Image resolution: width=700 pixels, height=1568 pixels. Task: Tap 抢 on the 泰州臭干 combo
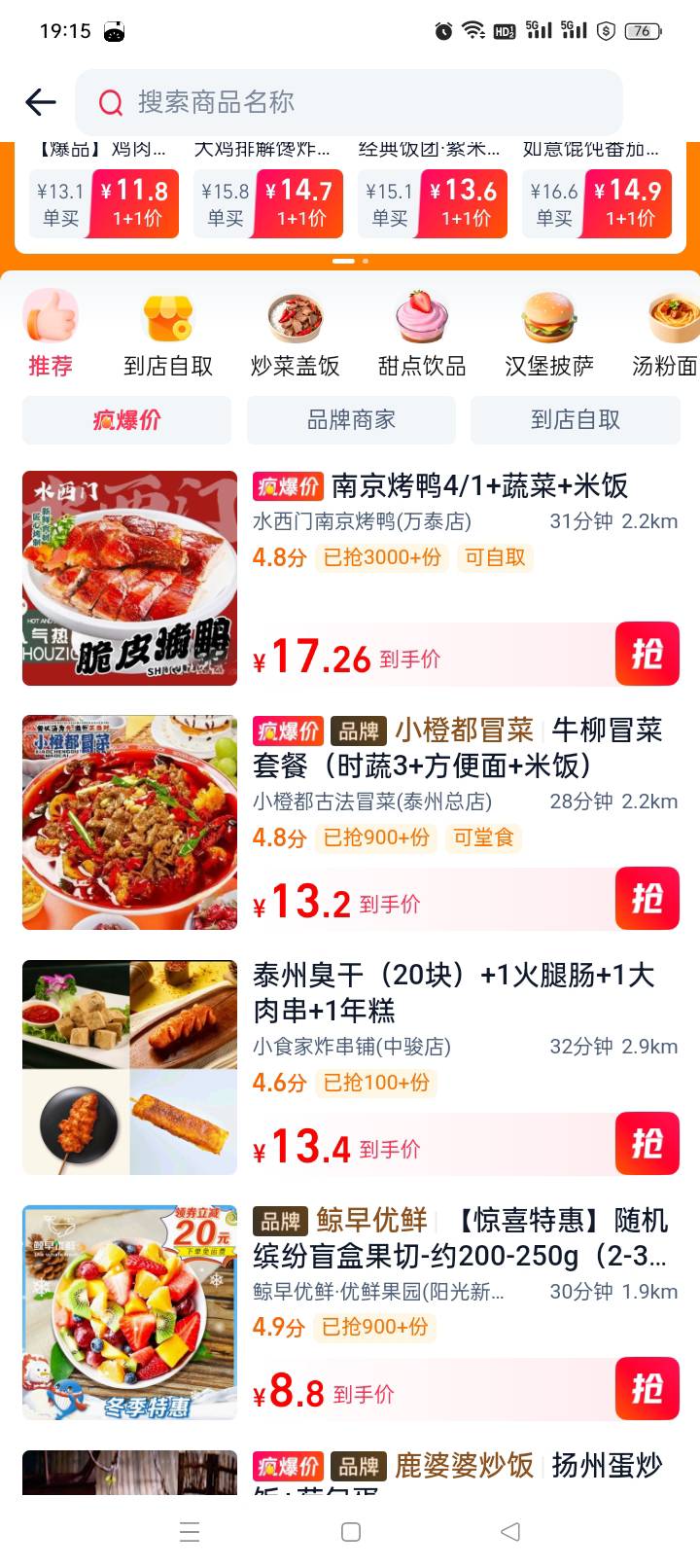pos(647,1145)
